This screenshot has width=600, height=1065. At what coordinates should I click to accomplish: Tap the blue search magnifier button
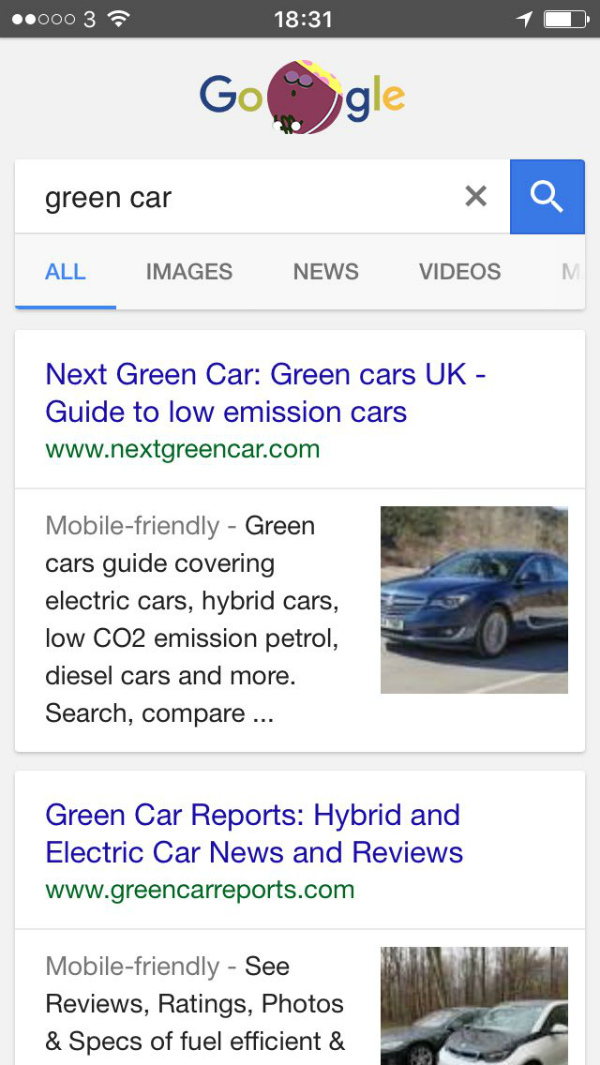click(x=546, y=197)
